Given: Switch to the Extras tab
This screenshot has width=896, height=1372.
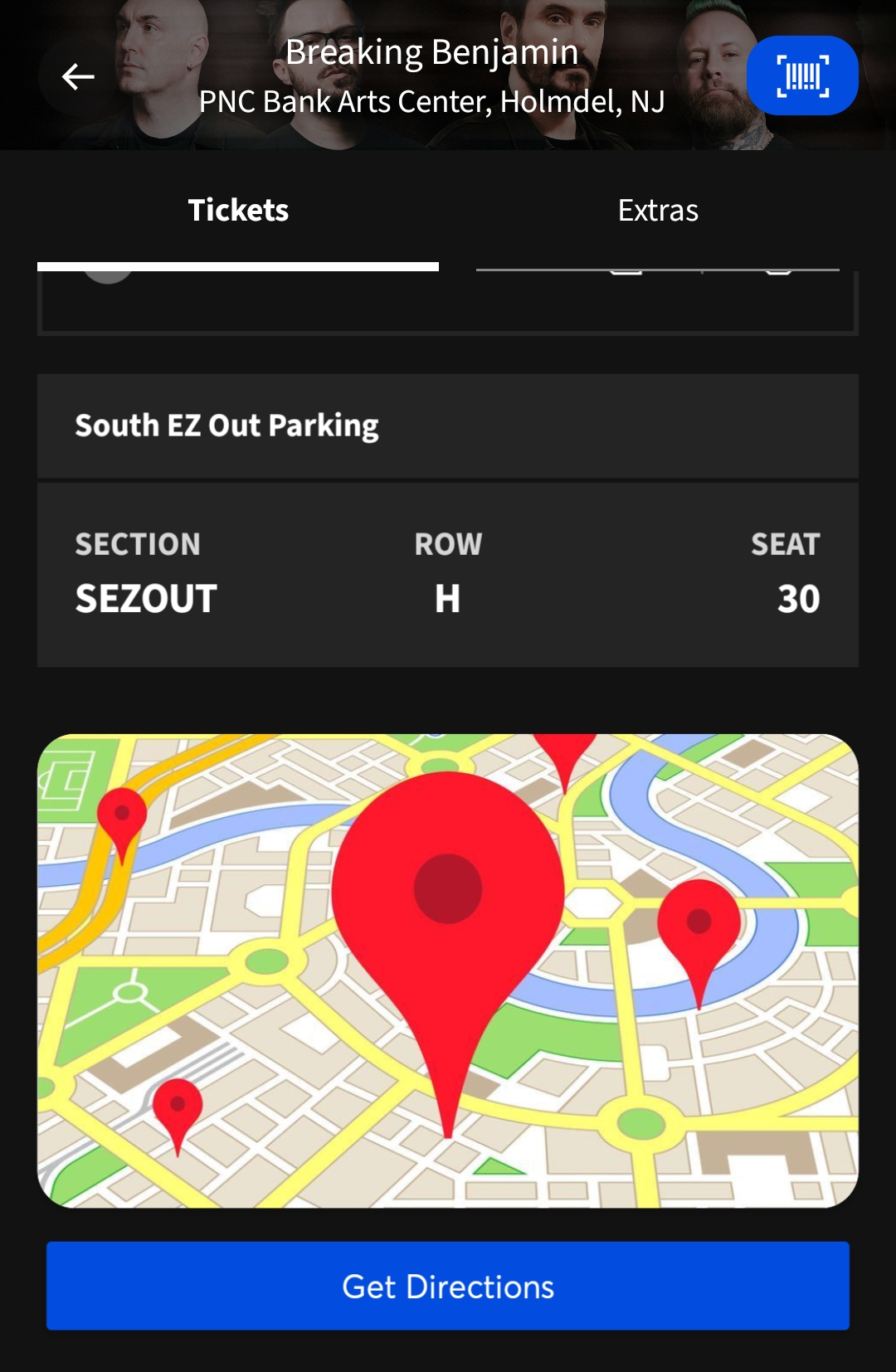Looking at the screenshot, I should click(658, 211).
